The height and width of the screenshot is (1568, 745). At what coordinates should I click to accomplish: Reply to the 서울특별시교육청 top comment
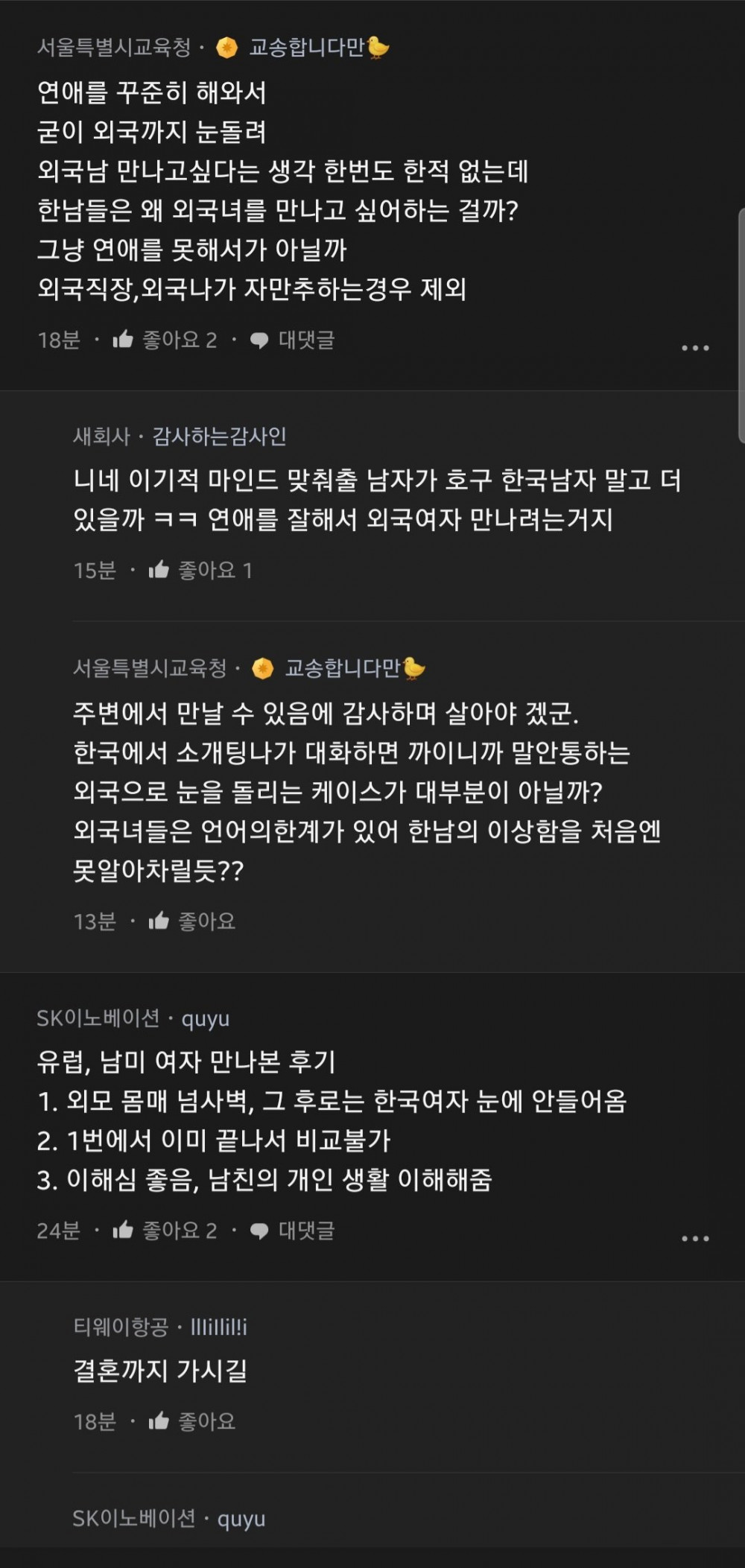(x=292, y=340)
